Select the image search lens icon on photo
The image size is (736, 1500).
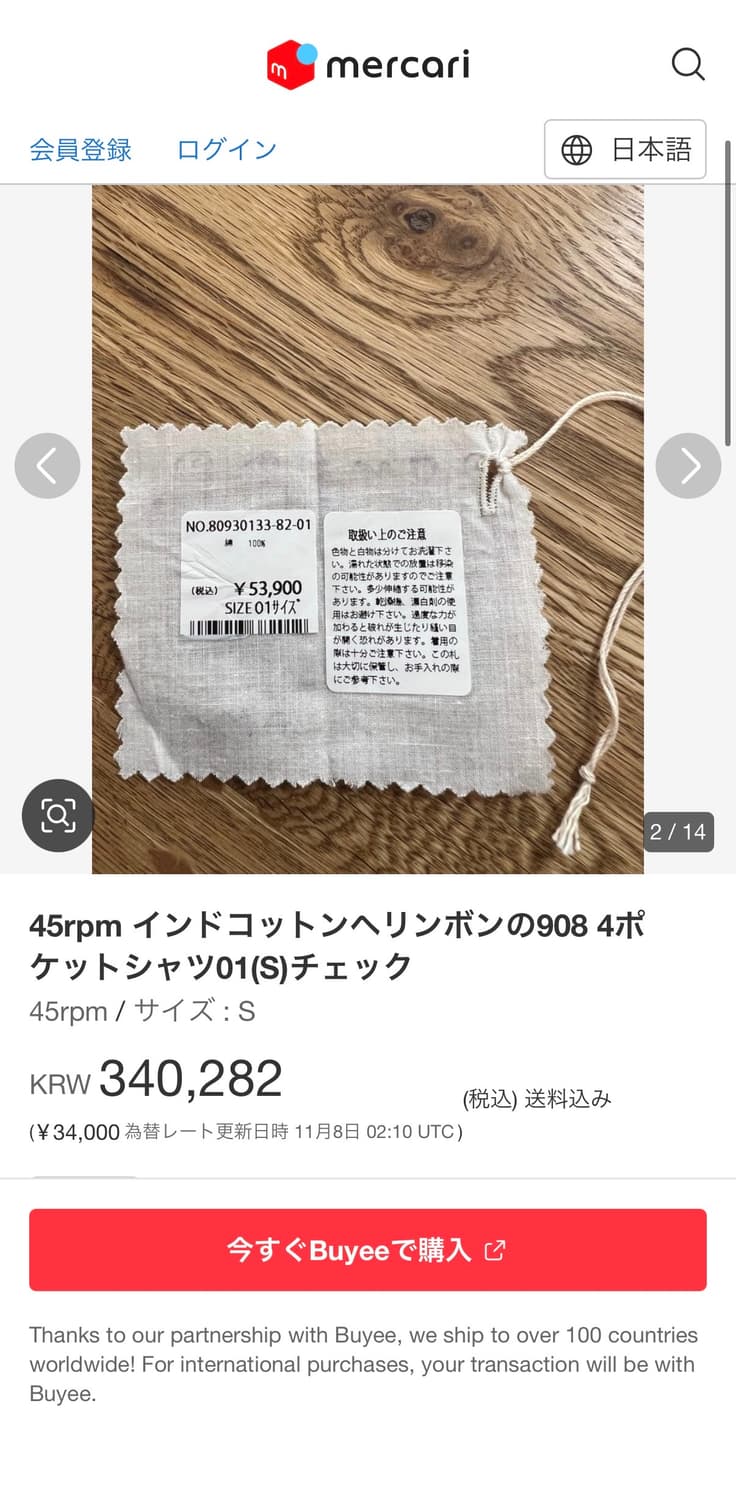(57, 815)
